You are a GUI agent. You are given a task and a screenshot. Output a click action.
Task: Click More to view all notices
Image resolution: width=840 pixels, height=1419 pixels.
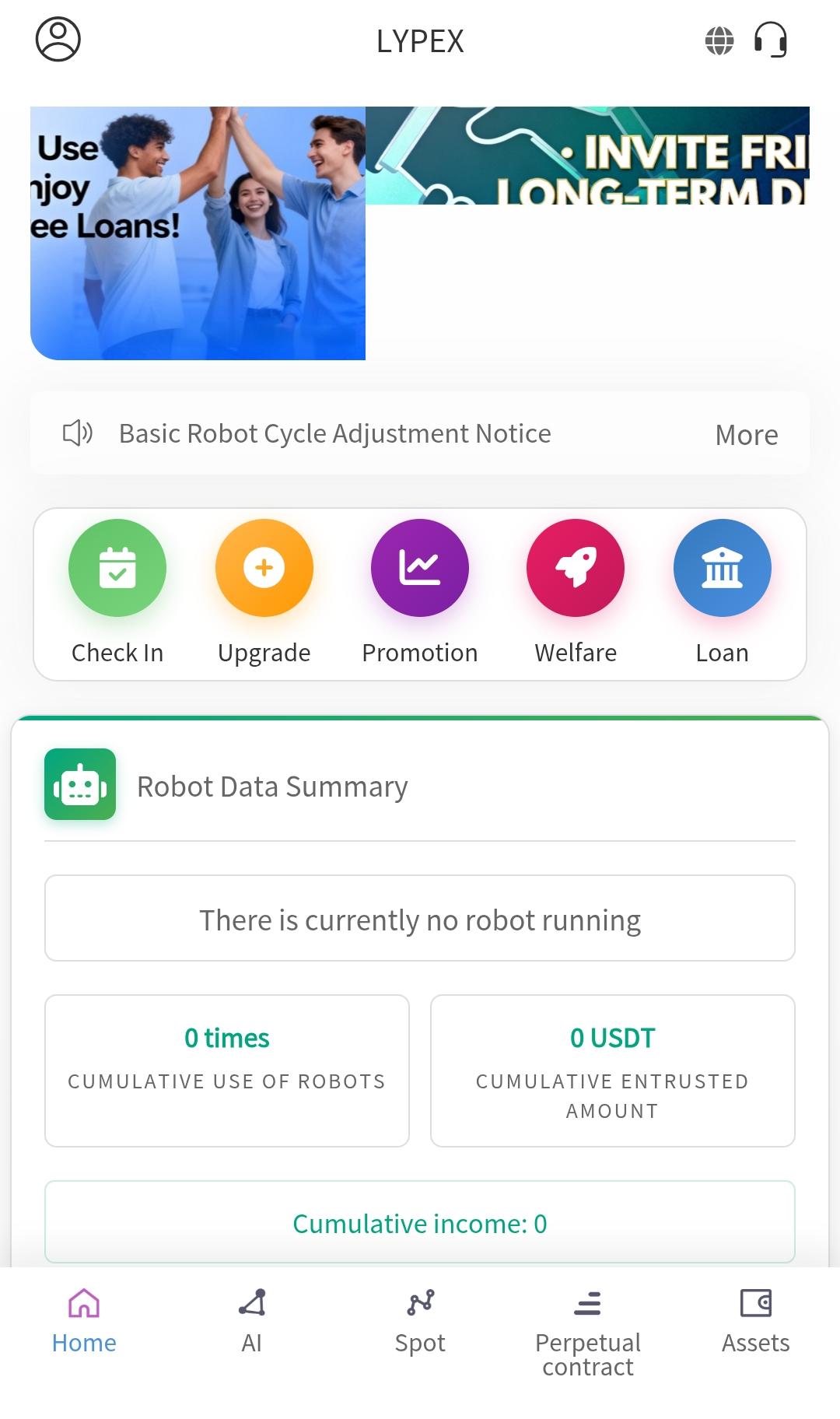[746, 435]
